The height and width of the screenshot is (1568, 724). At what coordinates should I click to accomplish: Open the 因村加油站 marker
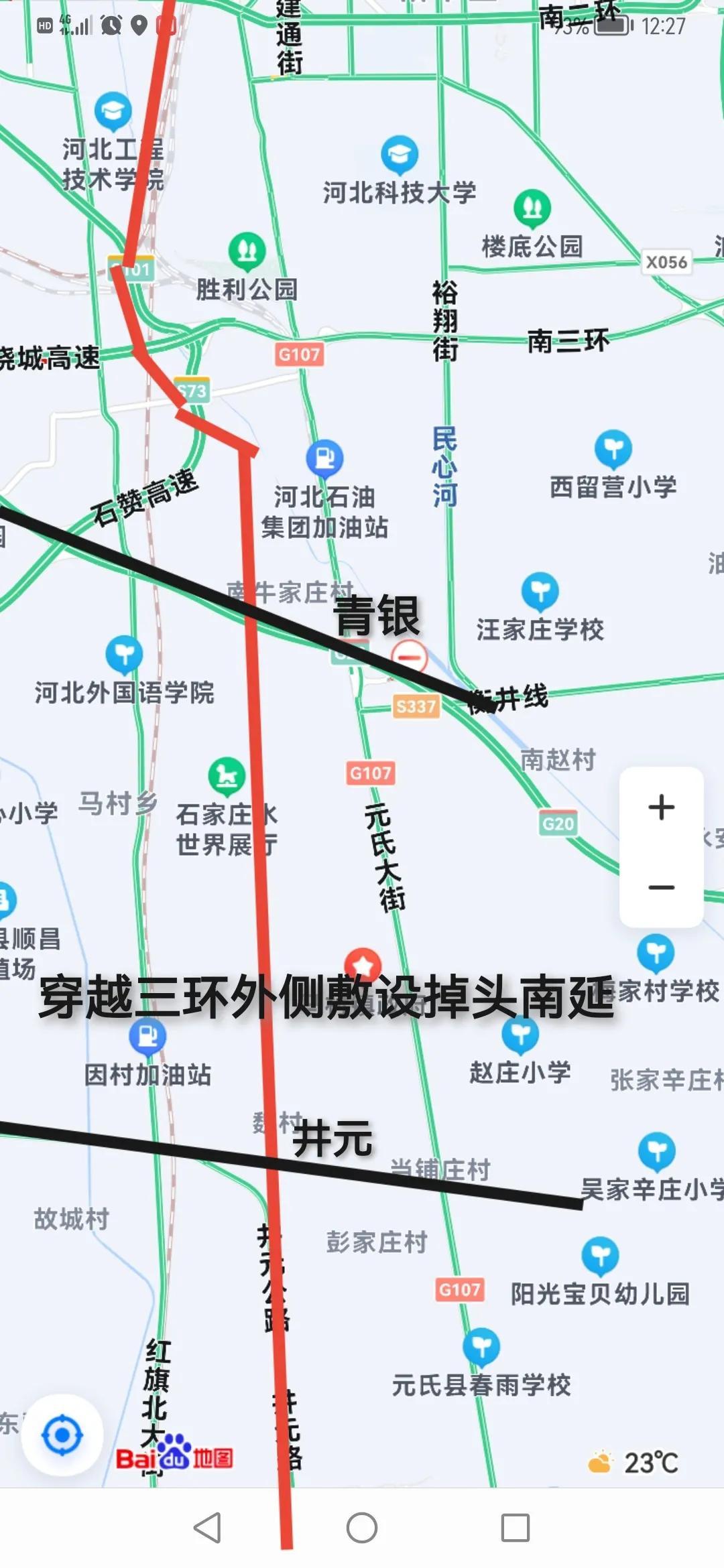tap(147, 1036)
